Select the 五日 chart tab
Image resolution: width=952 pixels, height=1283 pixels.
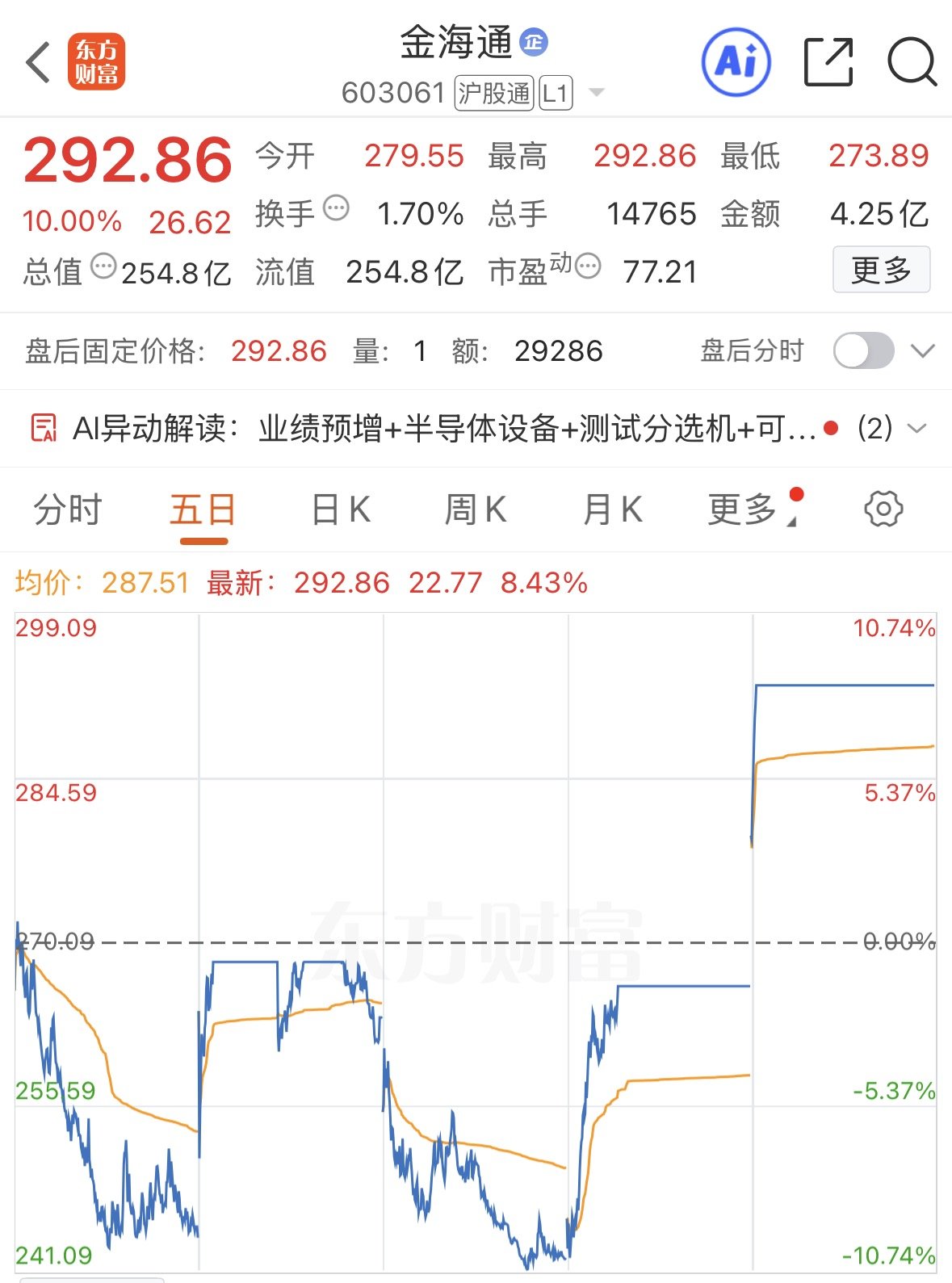[203, 510]
